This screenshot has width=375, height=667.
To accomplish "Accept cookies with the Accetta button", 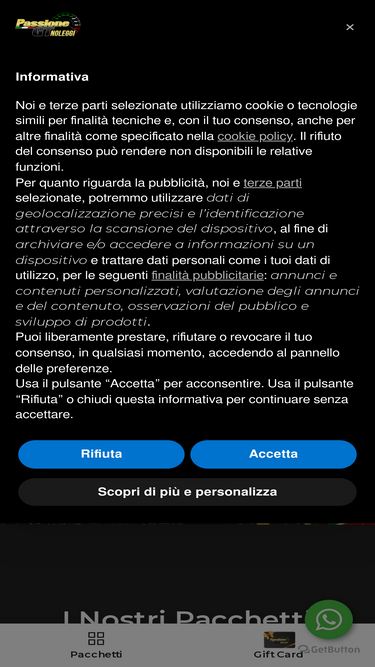I will tap(273, 454).
